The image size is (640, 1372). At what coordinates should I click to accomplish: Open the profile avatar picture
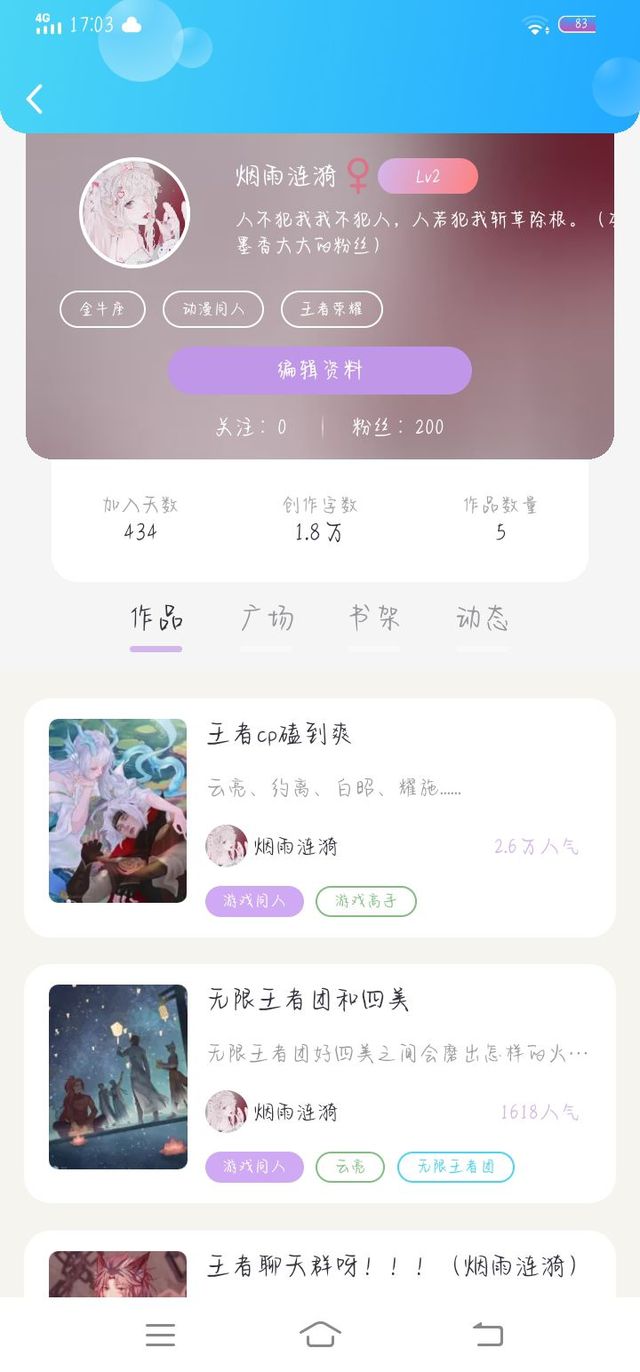(134, 213)
